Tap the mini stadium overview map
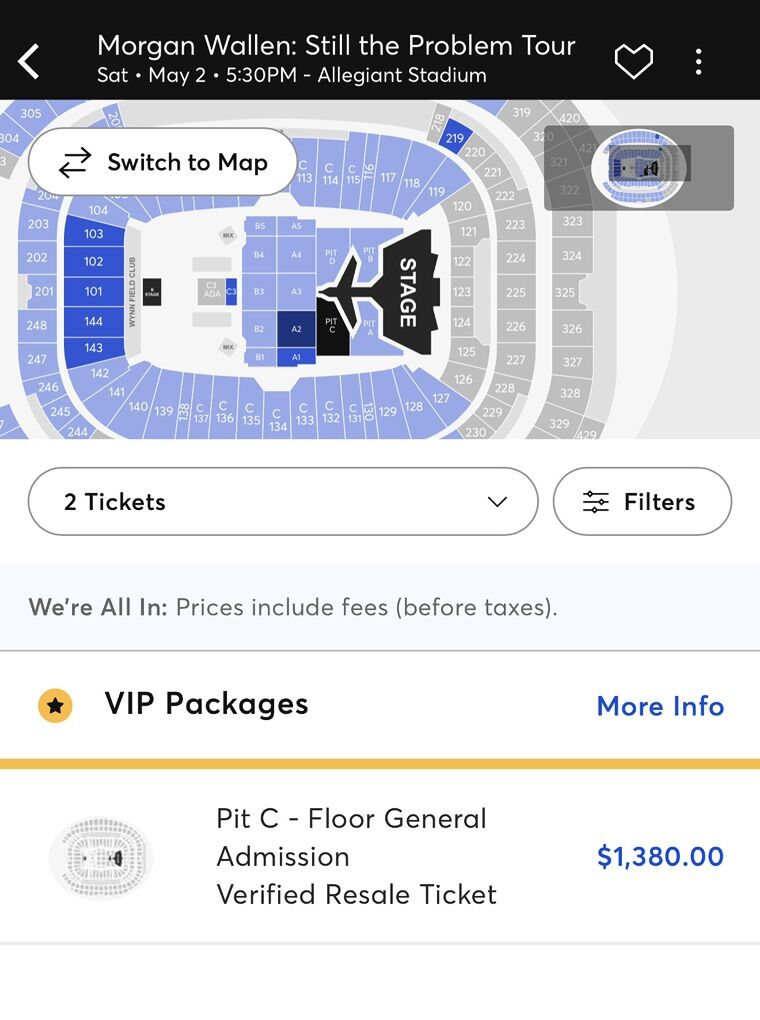The width and height of the screenshot is (760, 1020). (639, 167)
